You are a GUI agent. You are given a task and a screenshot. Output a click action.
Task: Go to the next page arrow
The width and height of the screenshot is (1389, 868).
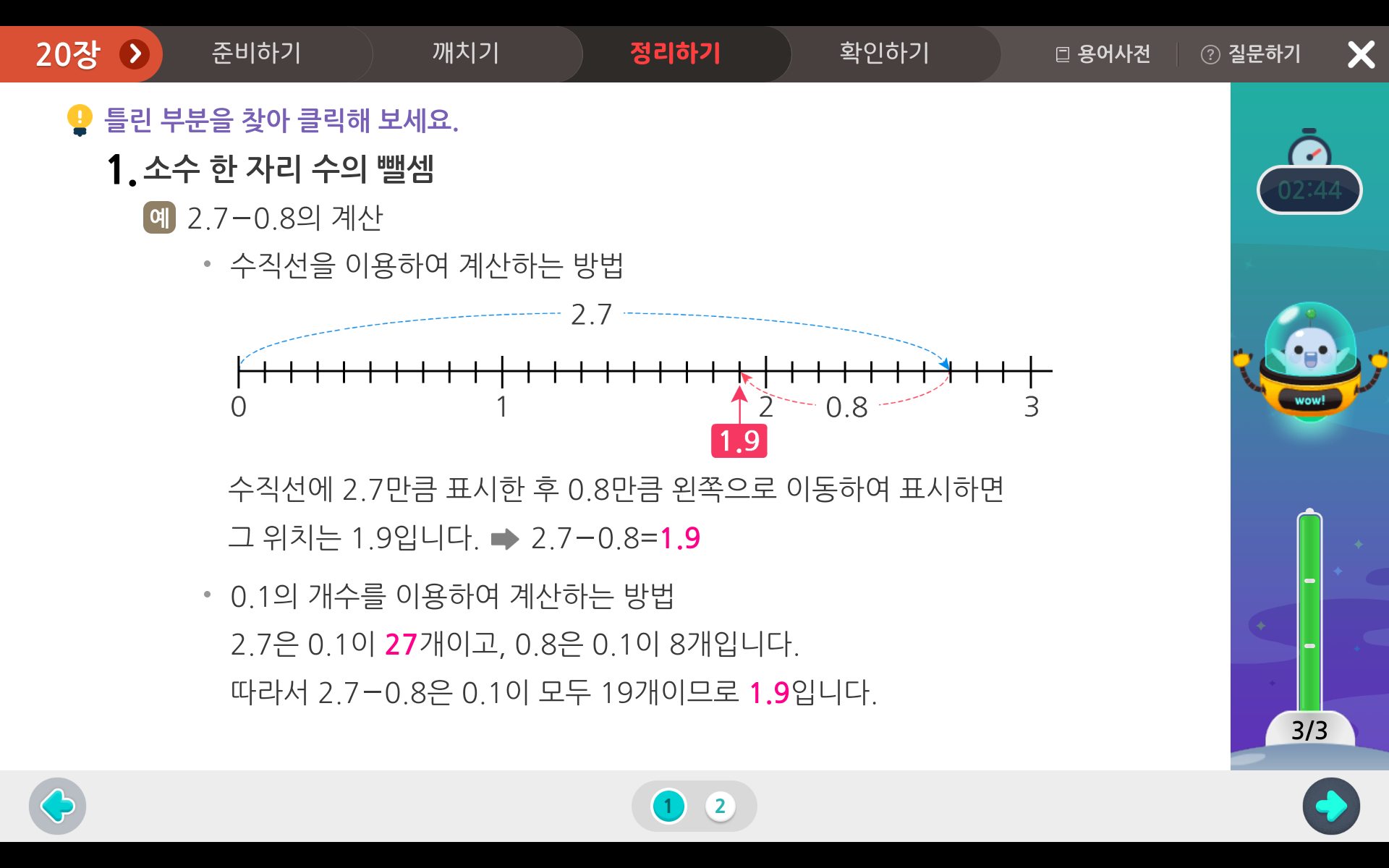pos(1331,806)
